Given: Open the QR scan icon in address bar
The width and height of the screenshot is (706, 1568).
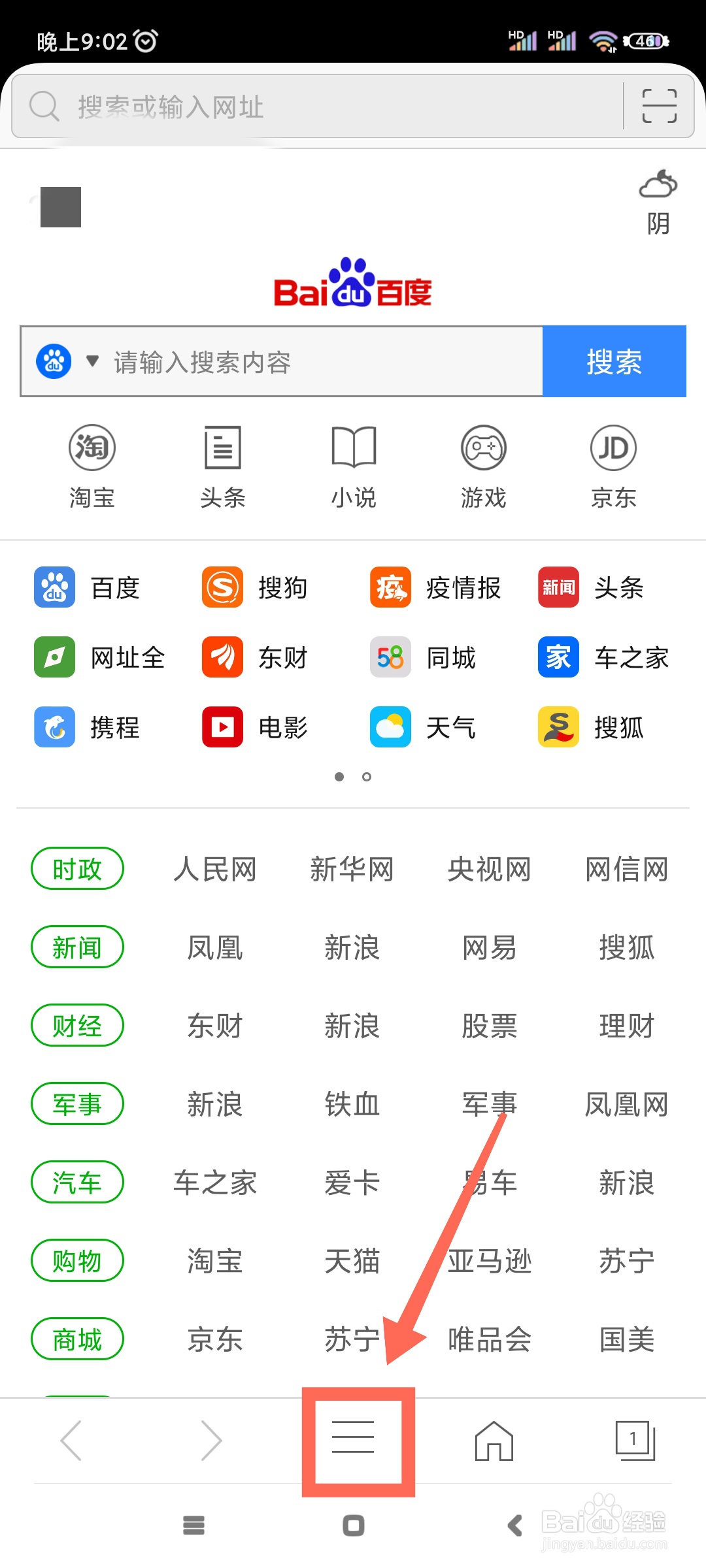Looking at the screenshot, I should point(659,106).
